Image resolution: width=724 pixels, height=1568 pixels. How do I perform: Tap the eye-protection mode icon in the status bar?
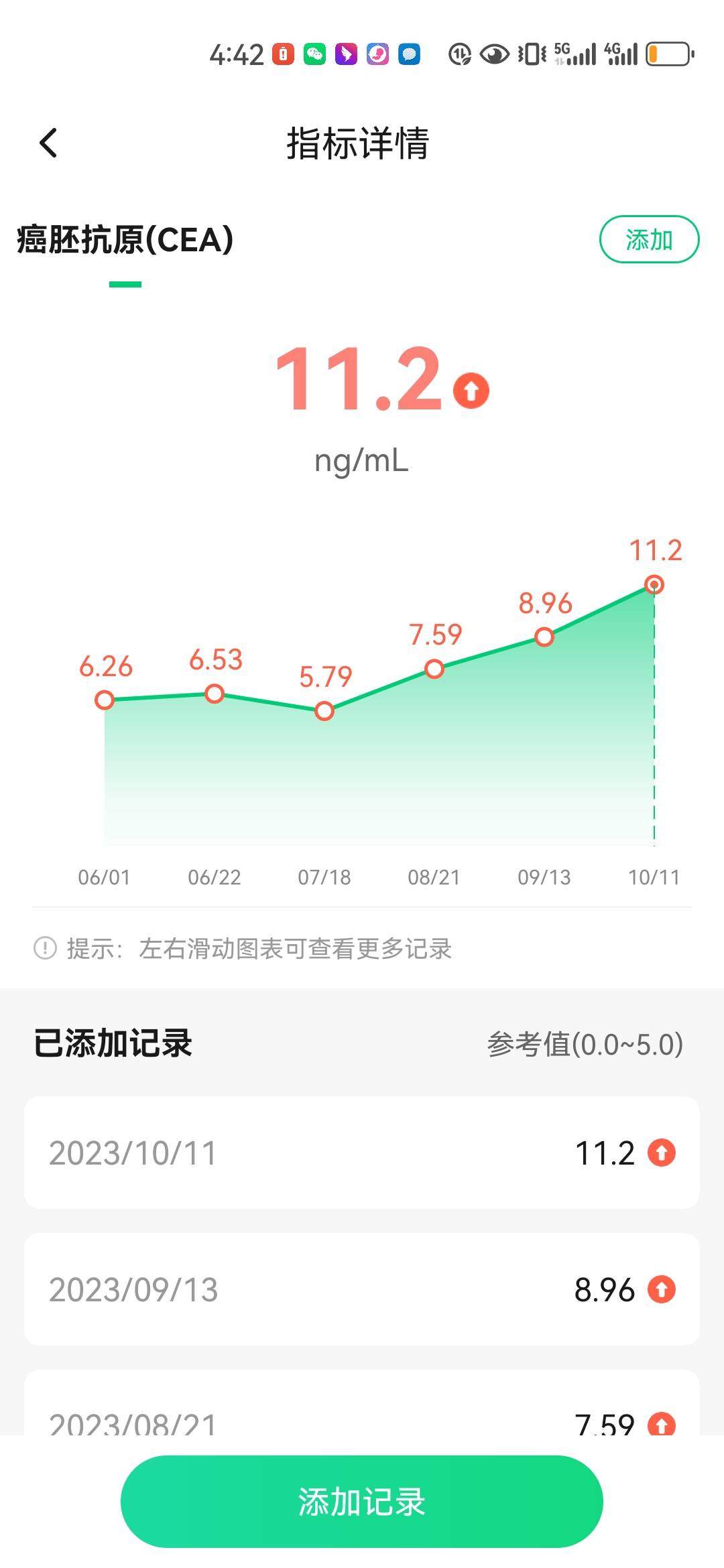pyautogui.click(x=493, y=54)
